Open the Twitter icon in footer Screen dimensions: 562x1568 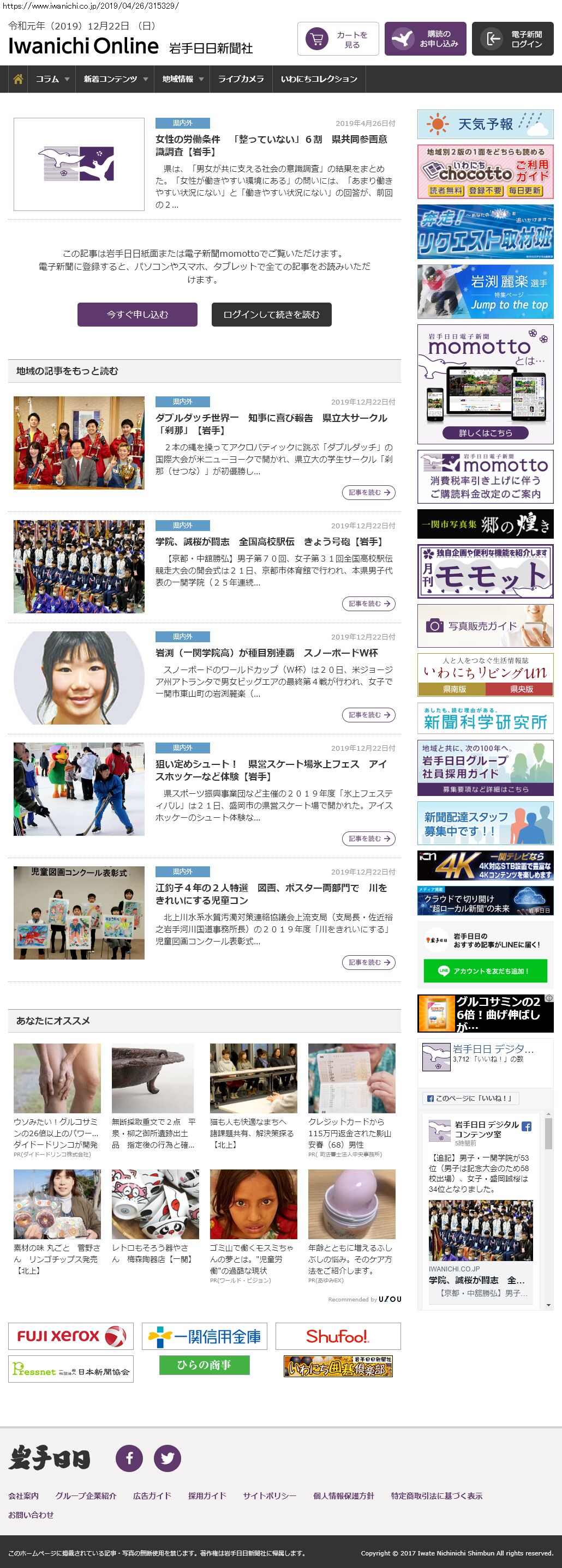click(x=167, y=1458)
